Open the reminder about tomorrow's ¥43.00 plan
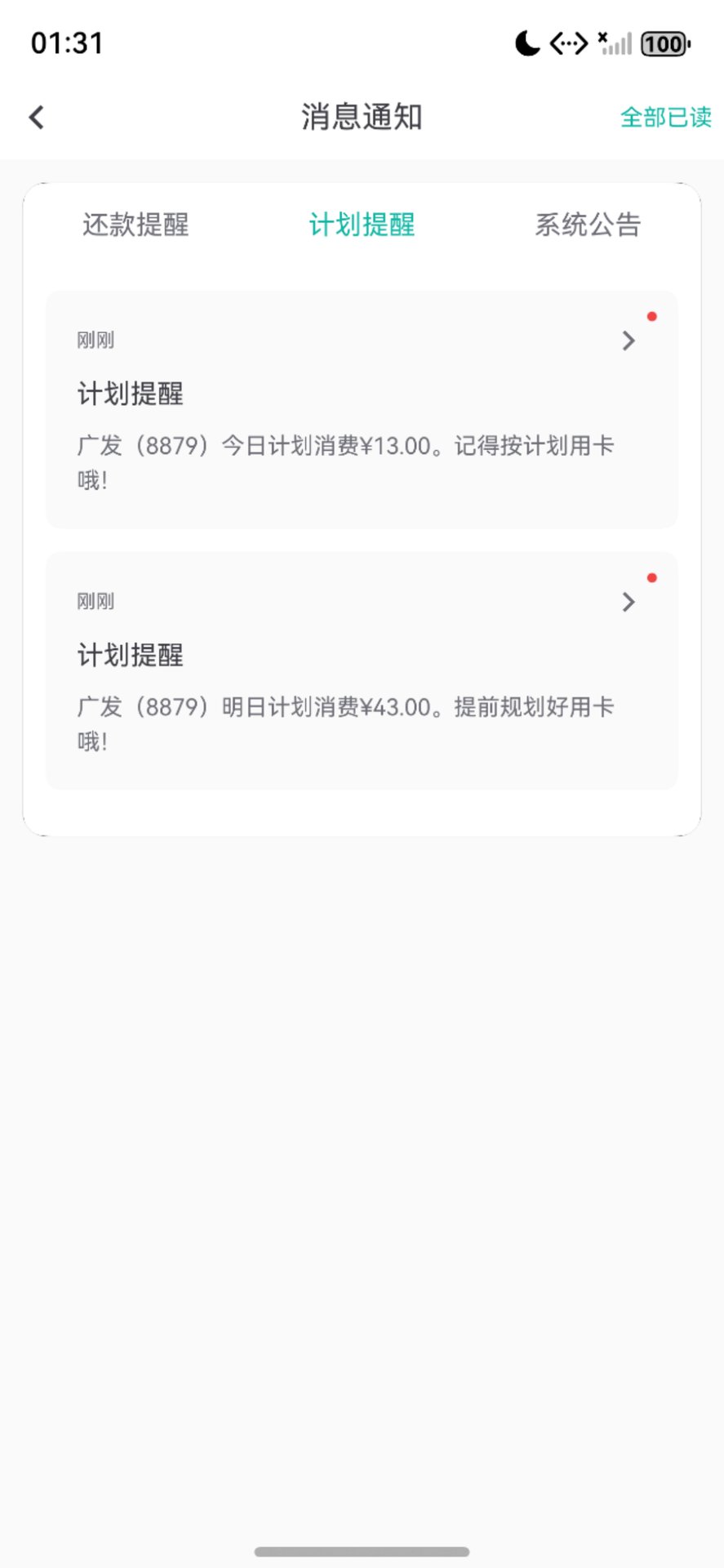Viewport: 724px width, 1568px height. [x=362, y=671]
